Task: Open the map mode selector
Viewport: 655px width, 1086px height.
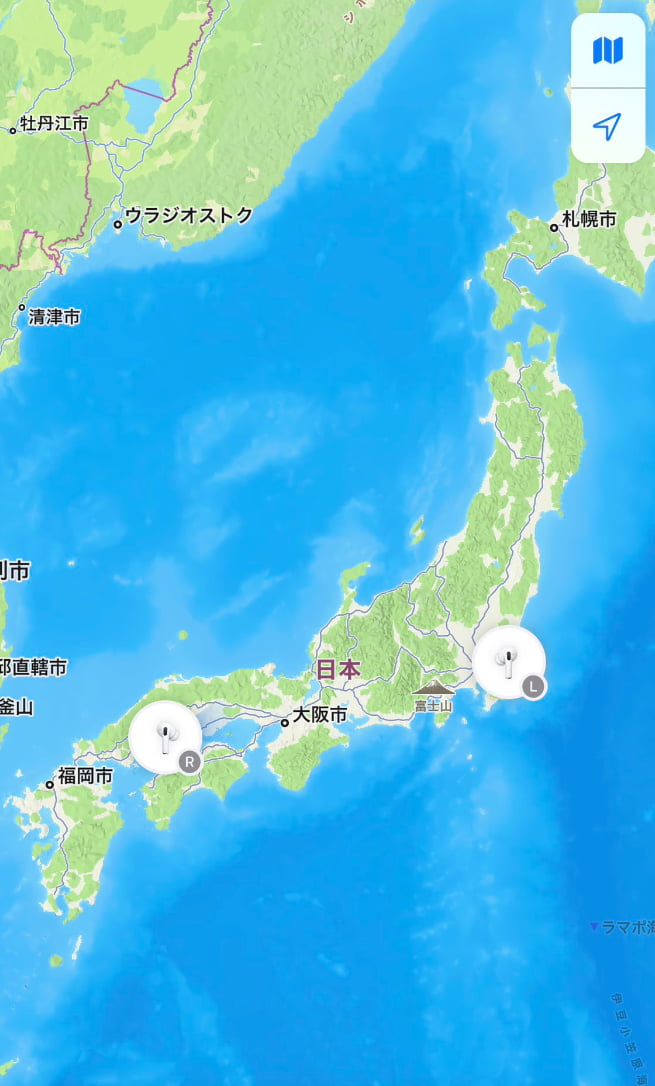Action: pos(607,50)
